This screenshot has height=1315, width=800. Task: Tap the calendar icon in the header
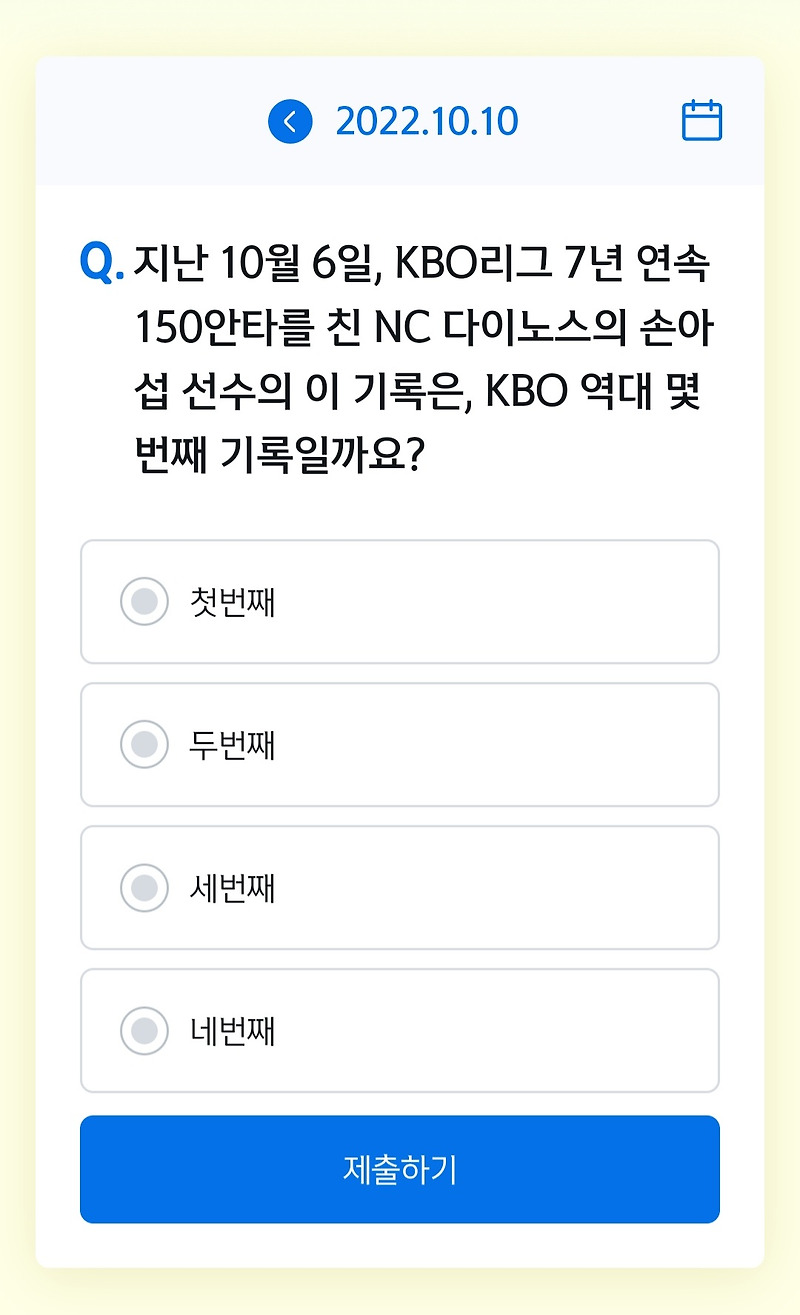[x=700, y=120]
